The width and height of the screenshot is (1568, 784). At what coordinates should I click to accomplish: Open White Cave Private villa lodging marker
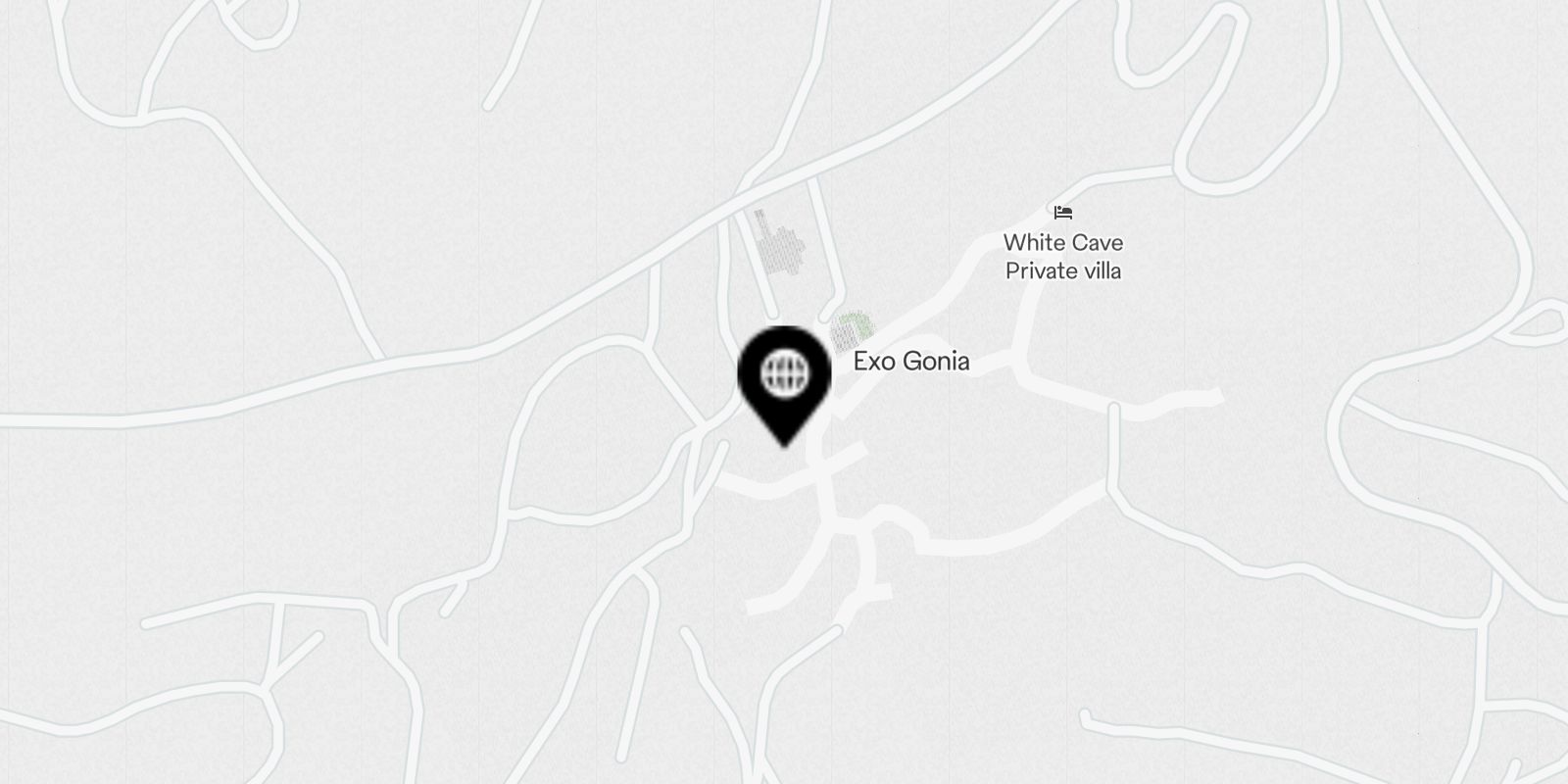click(x=1063, y=213)
